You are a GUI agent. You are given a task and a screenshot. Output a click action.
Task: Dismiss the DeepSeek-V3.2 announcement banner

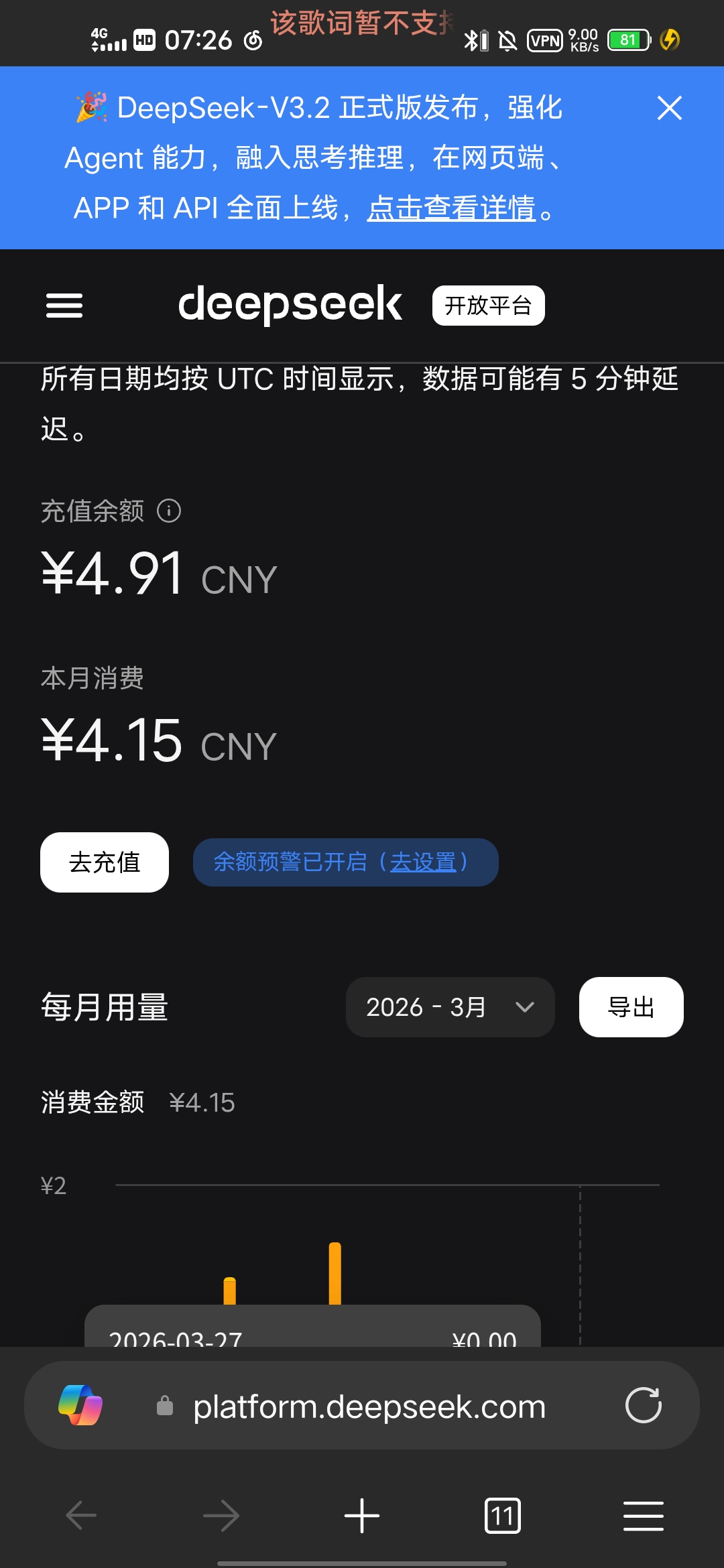[670, 107]
